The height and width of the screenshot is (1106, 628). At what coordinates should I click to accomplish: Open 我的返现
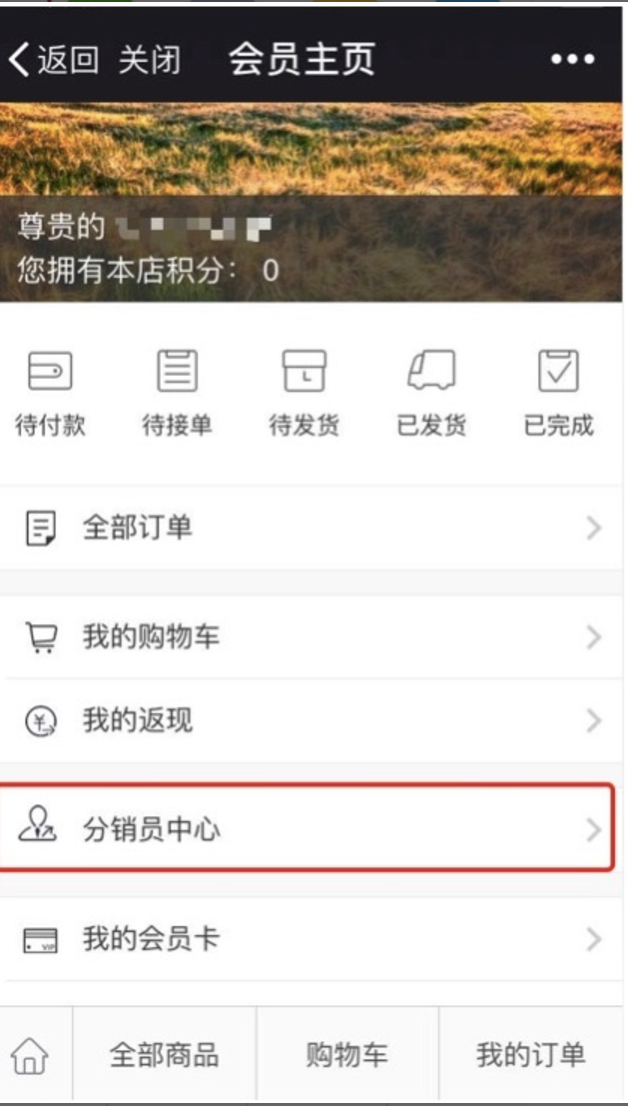coord(311,721)
